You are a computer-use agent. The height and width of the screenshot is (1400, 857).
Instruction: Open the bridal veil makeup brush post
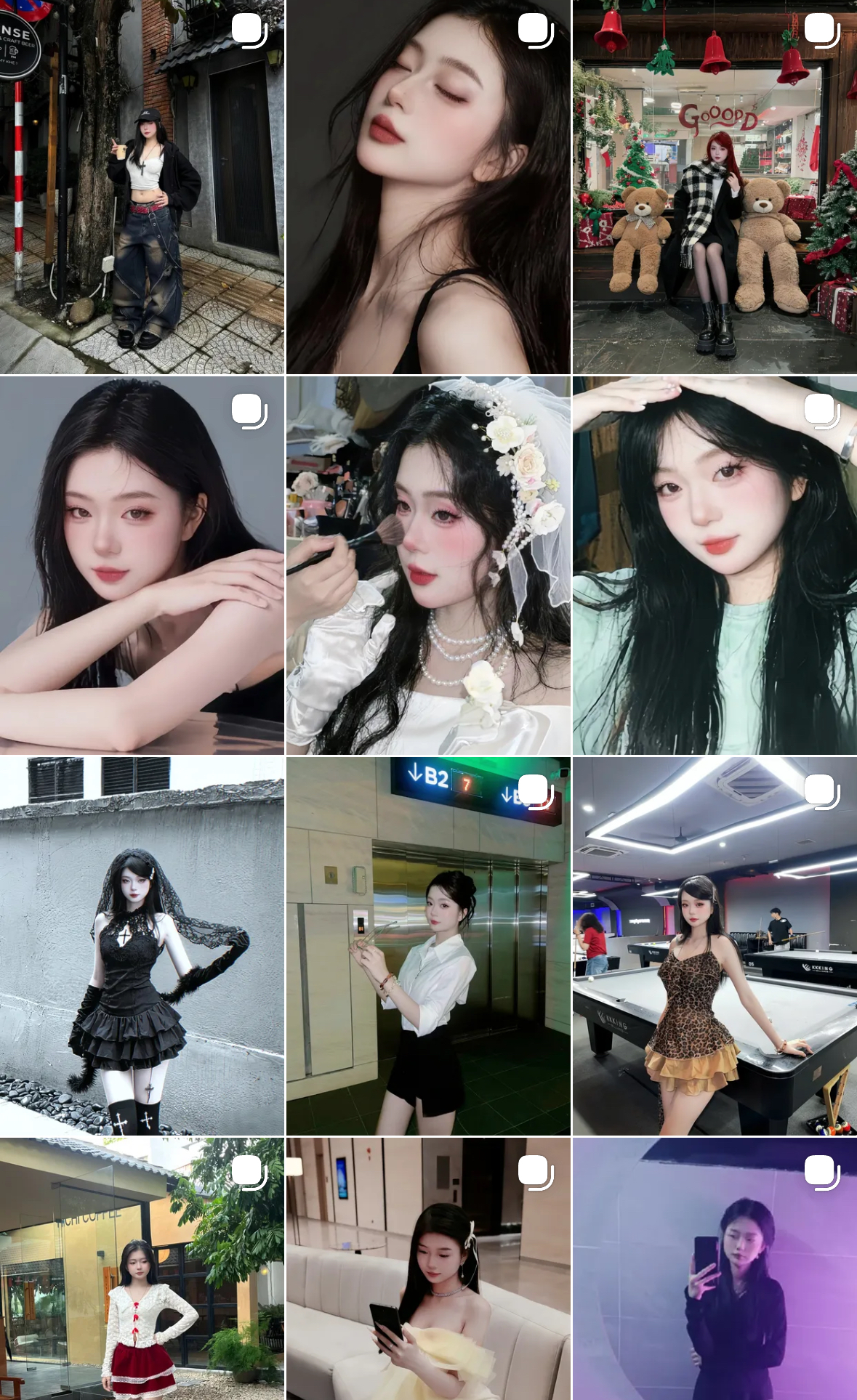[428, 565]
